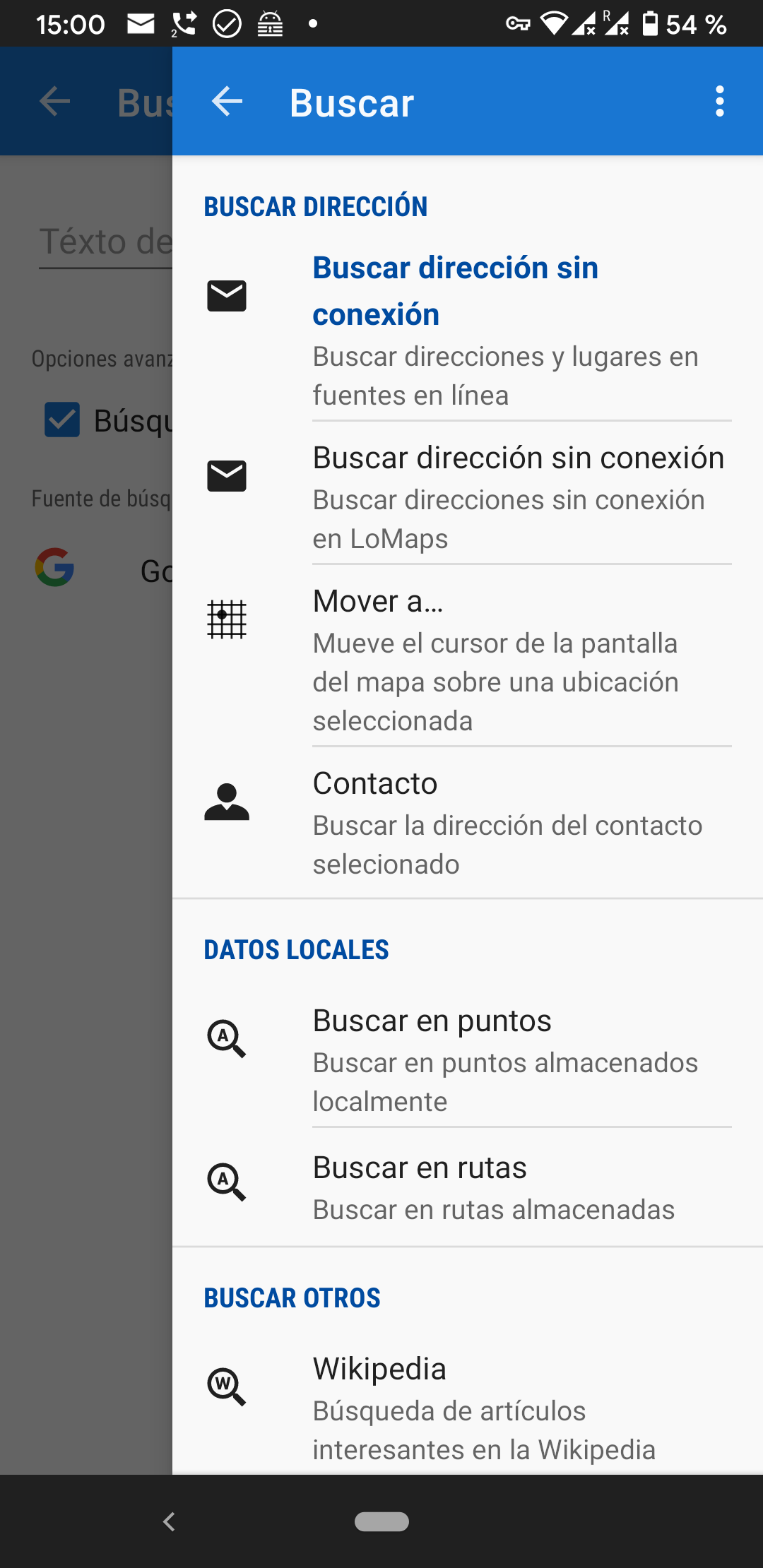763x1568 pixels.
Task: Launch the Wikipedia article search
Action: click(x=466, y=1407)
